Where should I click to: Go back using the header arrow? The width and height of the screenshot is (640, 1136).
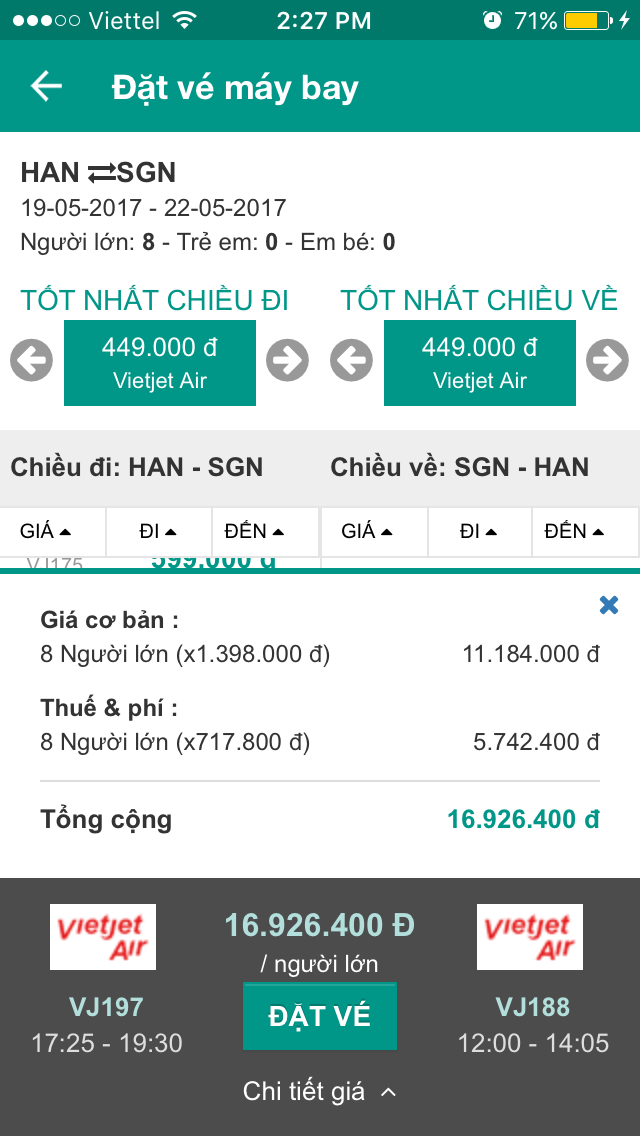coord(46,87)
